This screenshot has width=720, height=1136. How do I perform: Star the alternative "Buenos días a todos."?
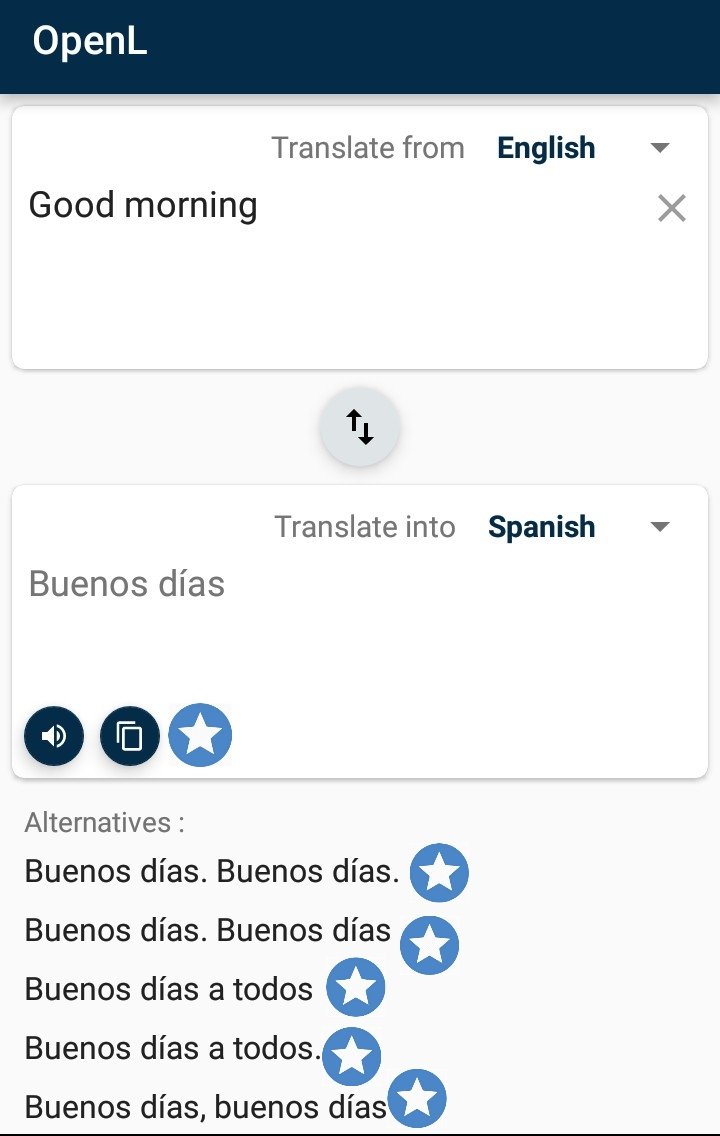[351, 1056]
